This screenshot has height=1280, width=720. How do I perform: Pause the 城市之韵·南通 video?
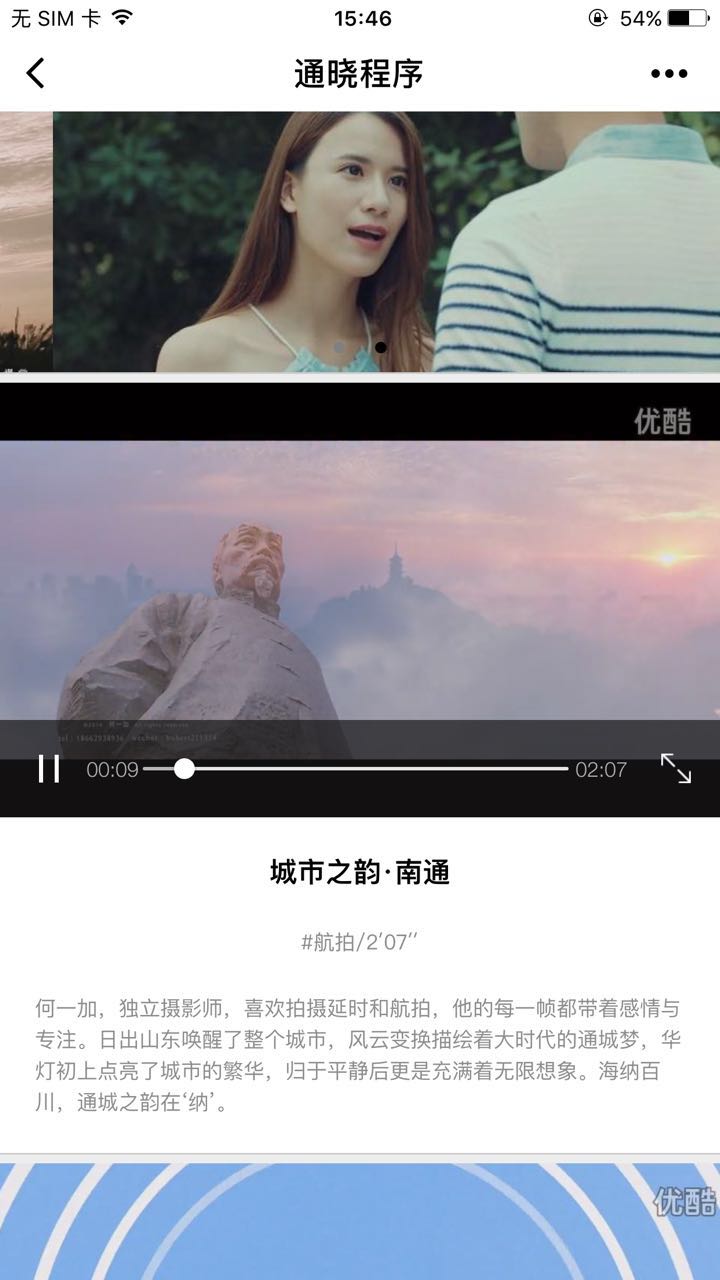48,768
